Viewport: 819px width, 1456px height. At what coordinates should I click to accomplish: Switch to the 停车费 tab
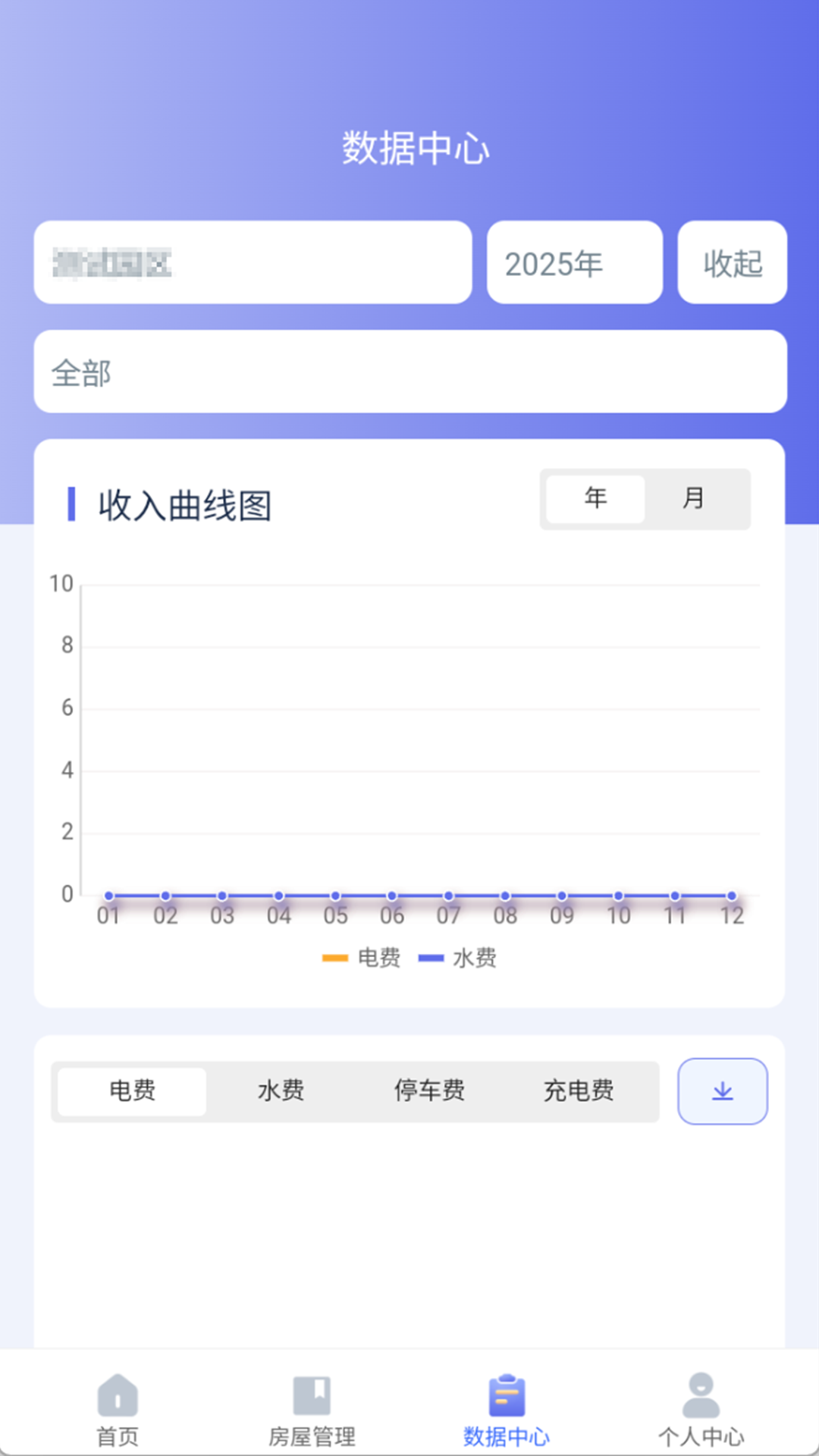click(x=429, y=1090)
